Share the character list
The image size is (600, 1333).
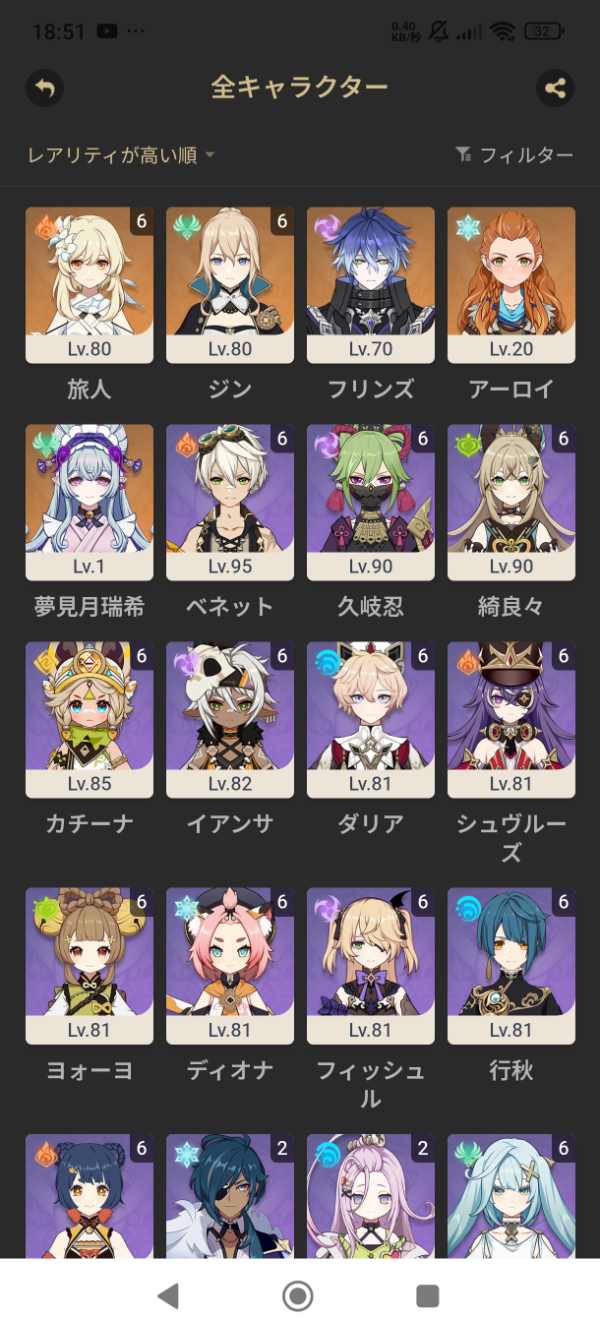pyautogui.click(x=555, y=88)
